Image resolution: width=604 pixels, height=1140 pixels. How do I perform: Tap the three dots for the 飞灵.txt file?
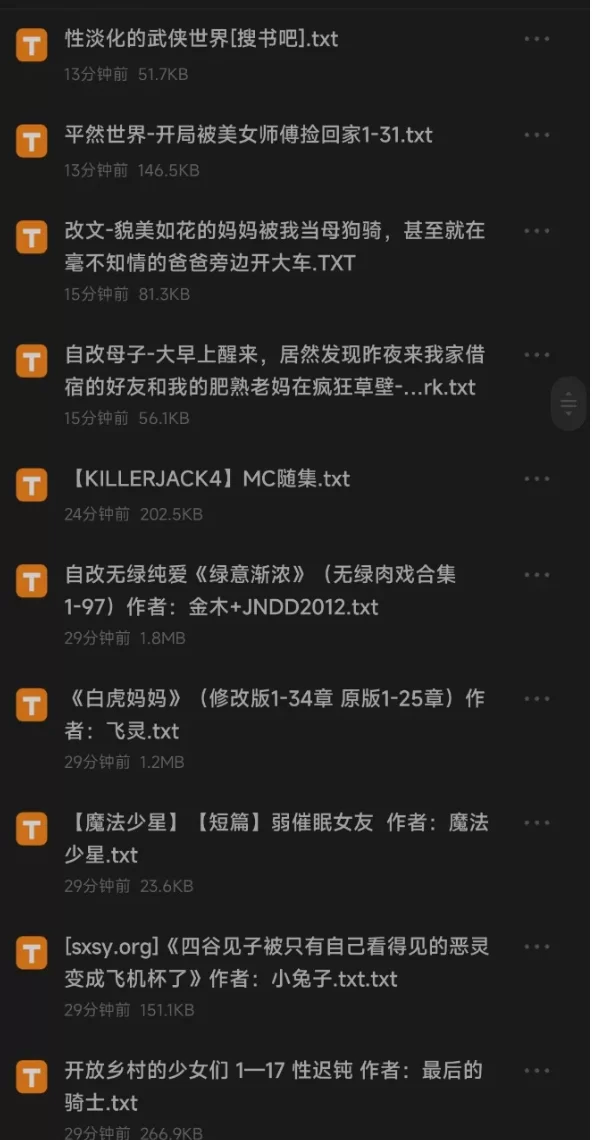(537, 699)
